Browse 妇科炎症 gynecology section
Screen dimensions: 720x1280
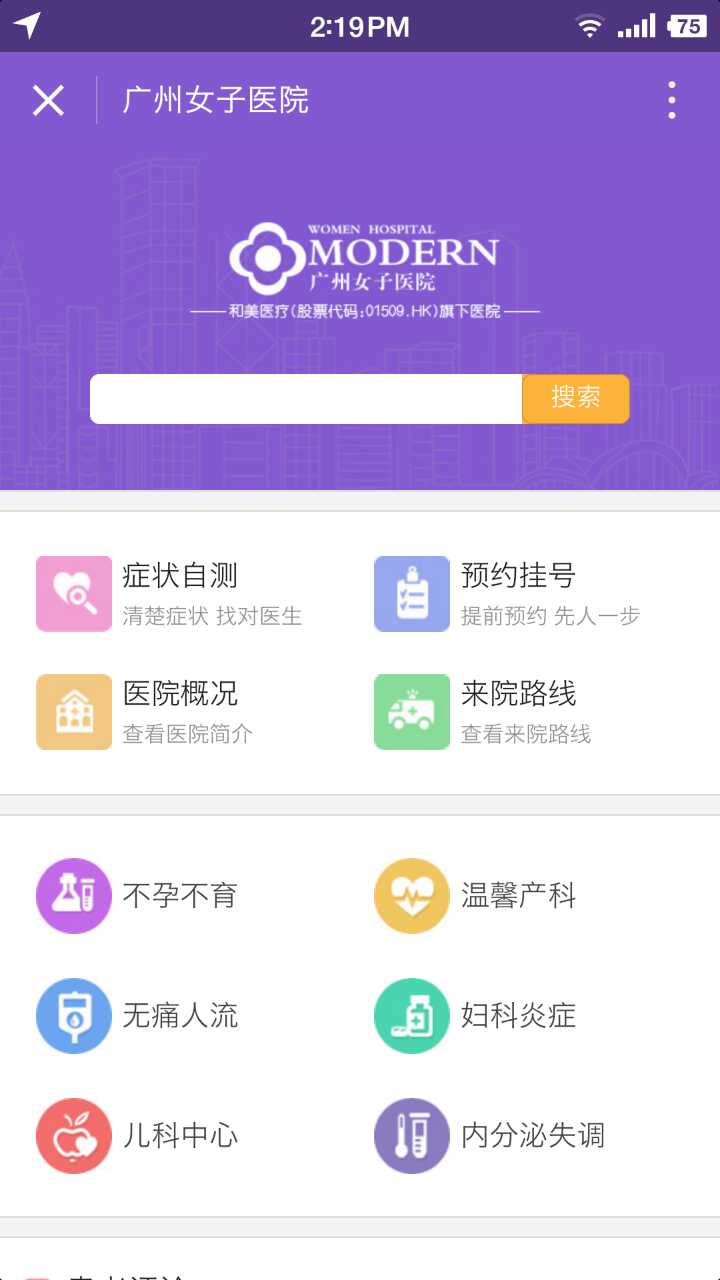pos(476,1016)
